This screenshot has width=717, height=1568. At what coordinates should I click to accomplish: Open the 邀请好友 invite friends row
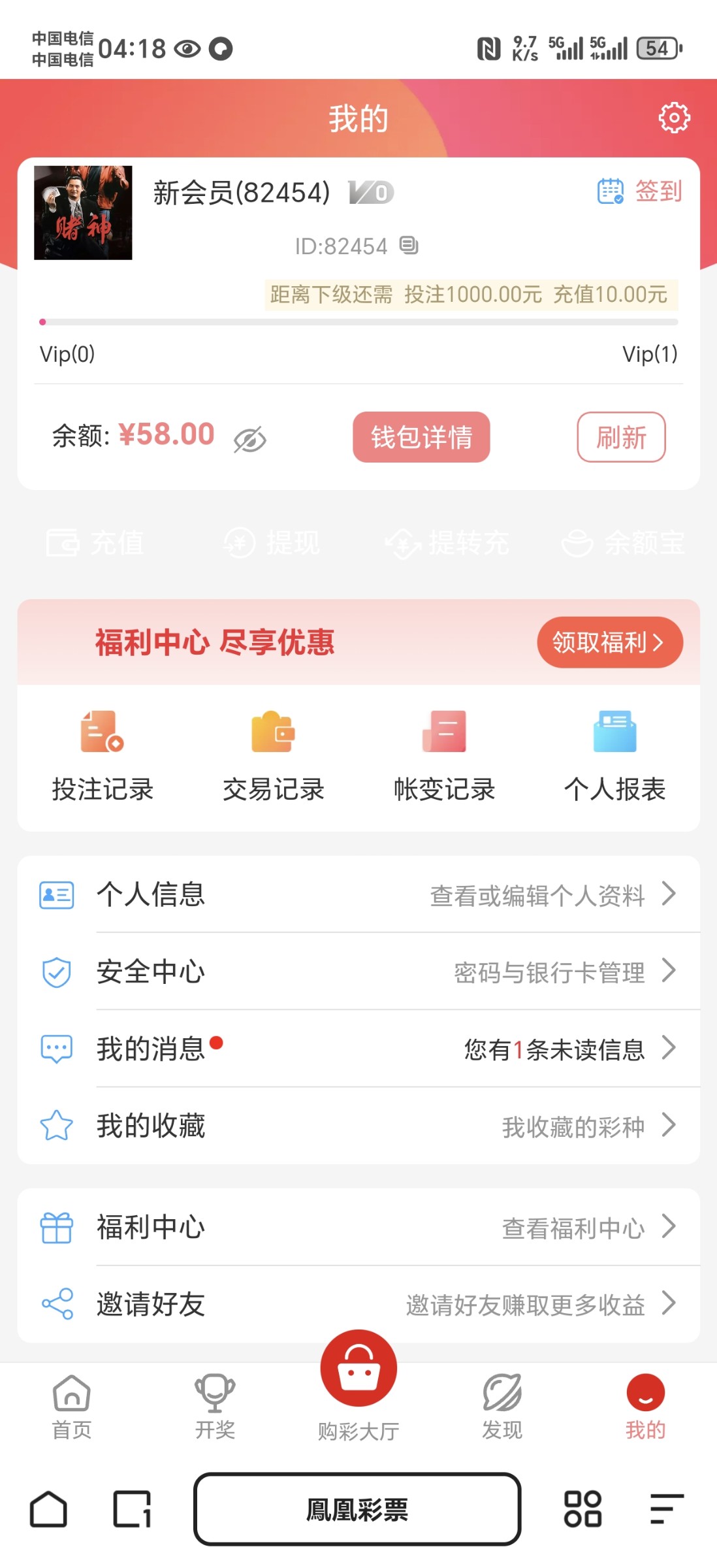click(358, 1304)
